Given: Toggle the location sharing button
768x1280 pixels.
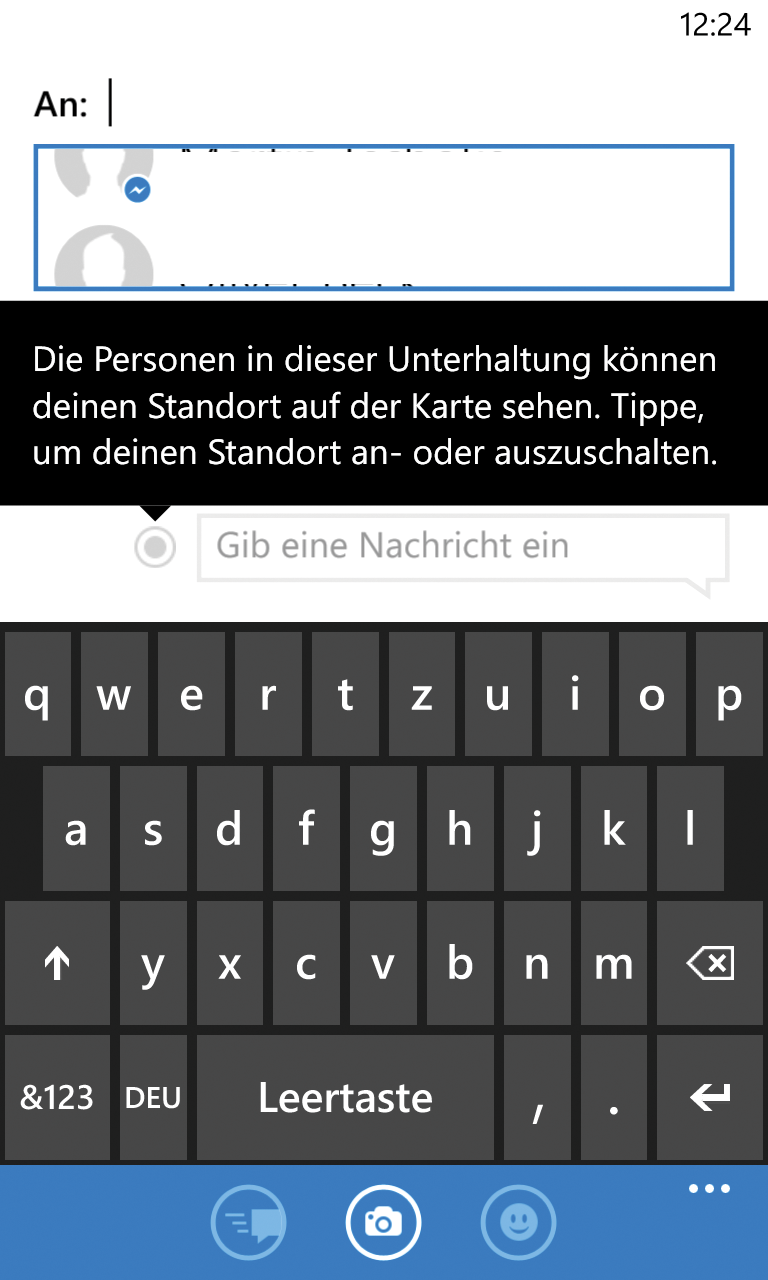Looking at the screenshot, I should [x=155, y=547].
